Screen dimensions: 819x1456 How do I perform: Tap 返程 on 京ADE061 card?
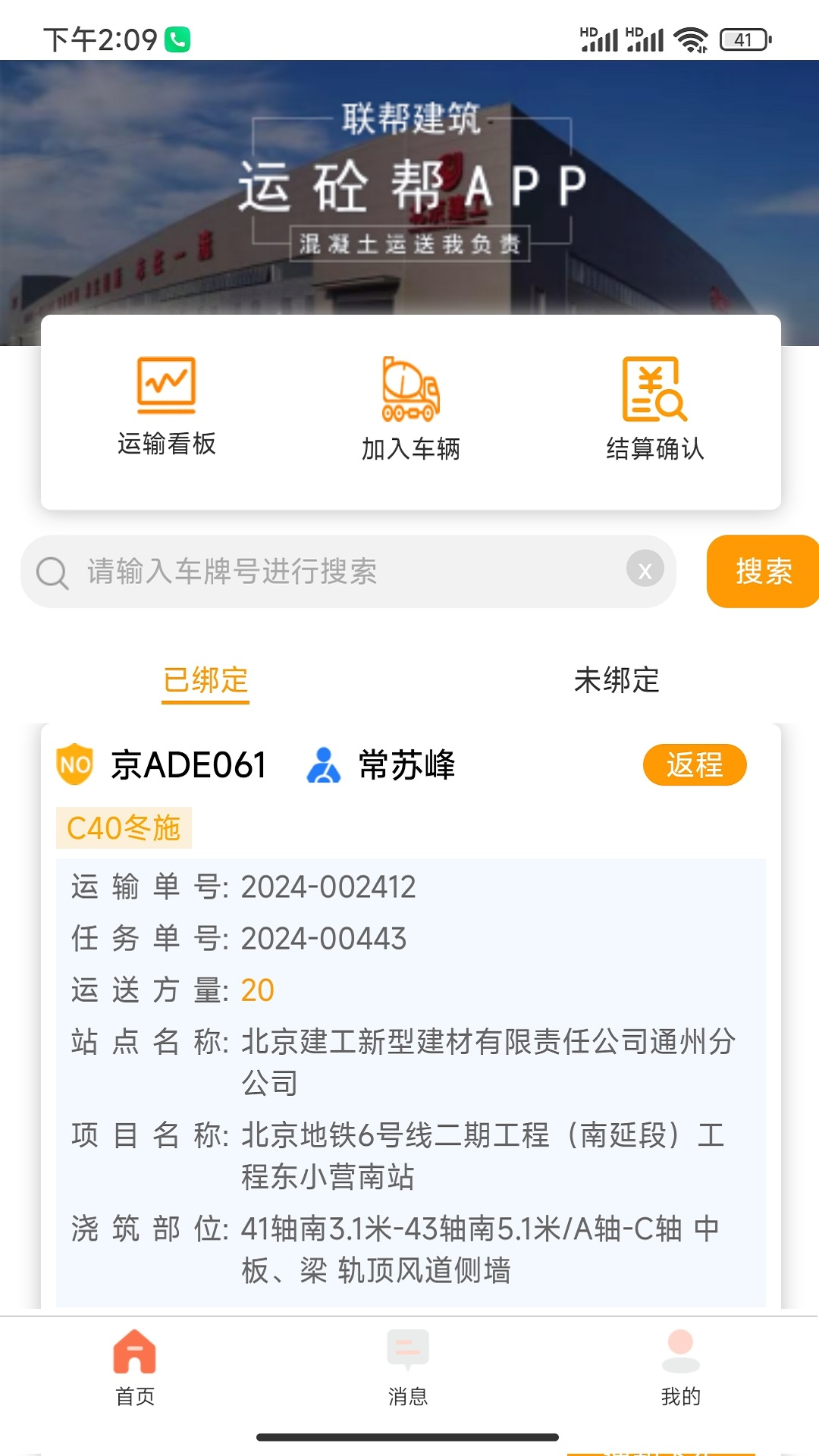click(694, 764)
